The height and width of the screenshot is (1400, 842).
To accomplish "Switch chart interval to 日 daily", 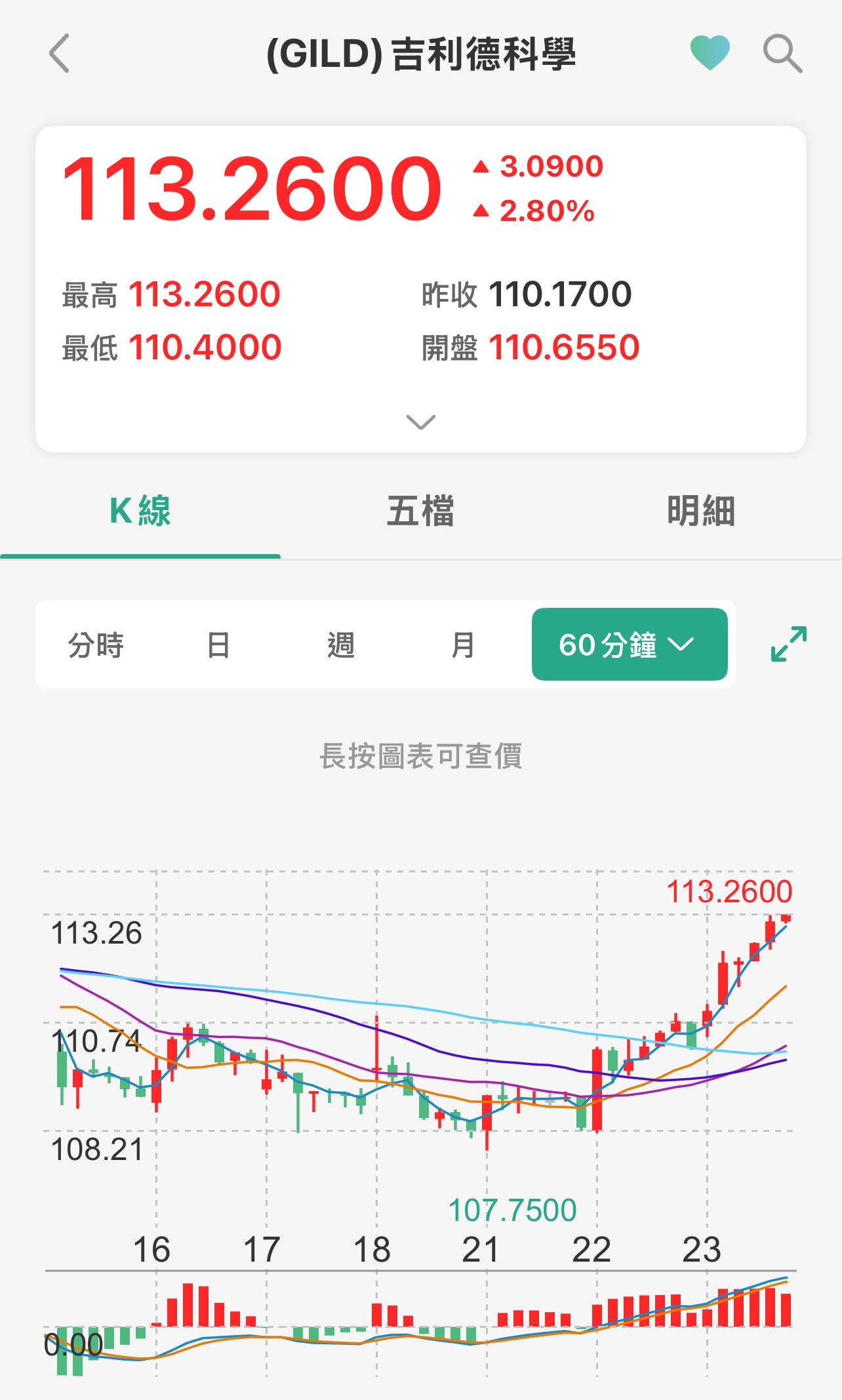I will pyautogui.click(x=218, y=645).
